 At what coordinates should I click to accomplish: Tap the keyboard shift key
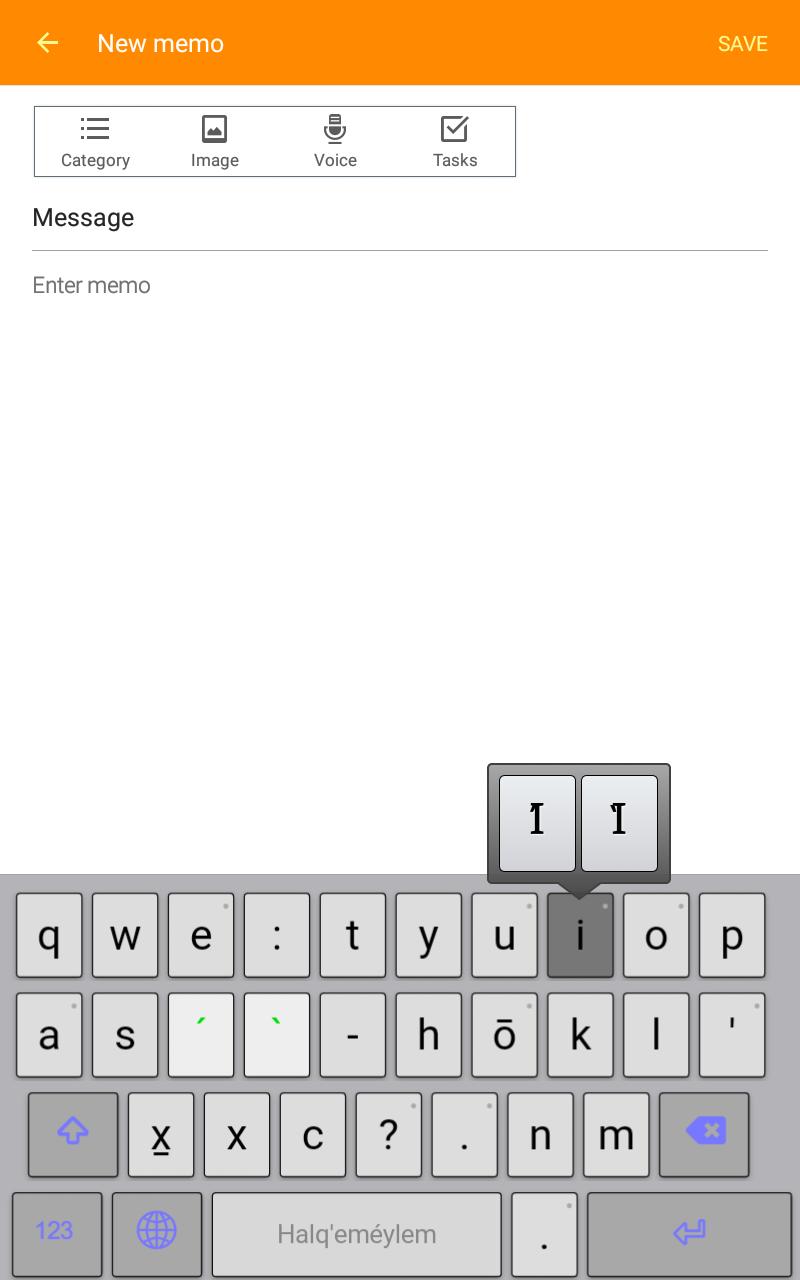point(73,1134)
